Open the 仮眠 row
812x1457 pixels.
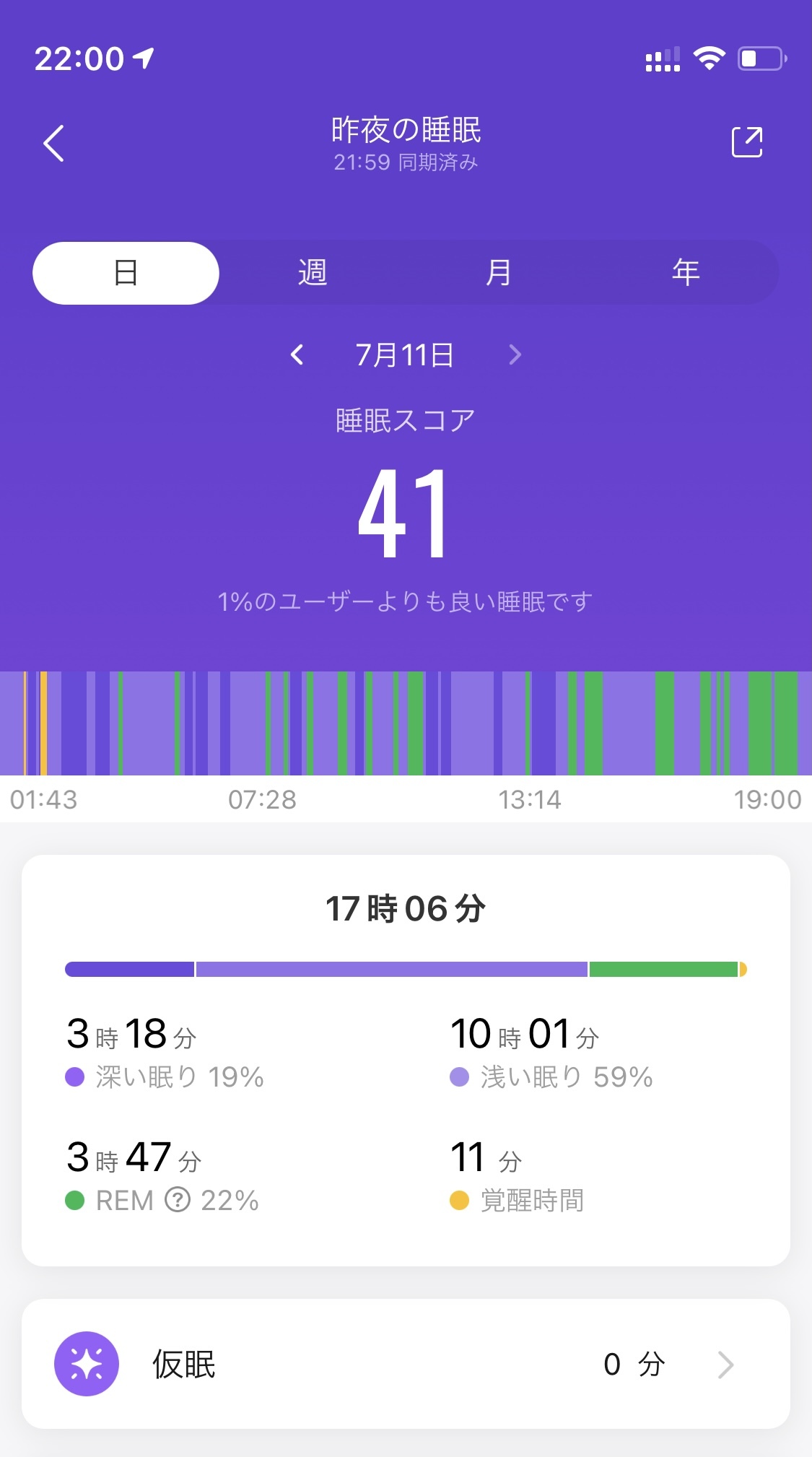[x=406, y=1364]
